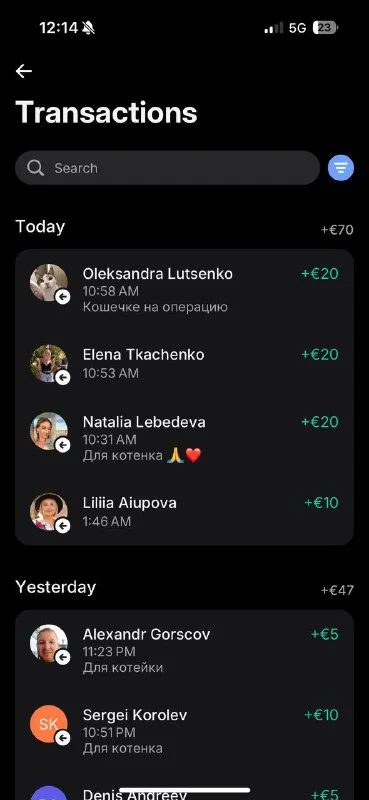Viewport: 369px width, 800px height.
Task: Go back using the arrow icon
Action: pos(23,71)
